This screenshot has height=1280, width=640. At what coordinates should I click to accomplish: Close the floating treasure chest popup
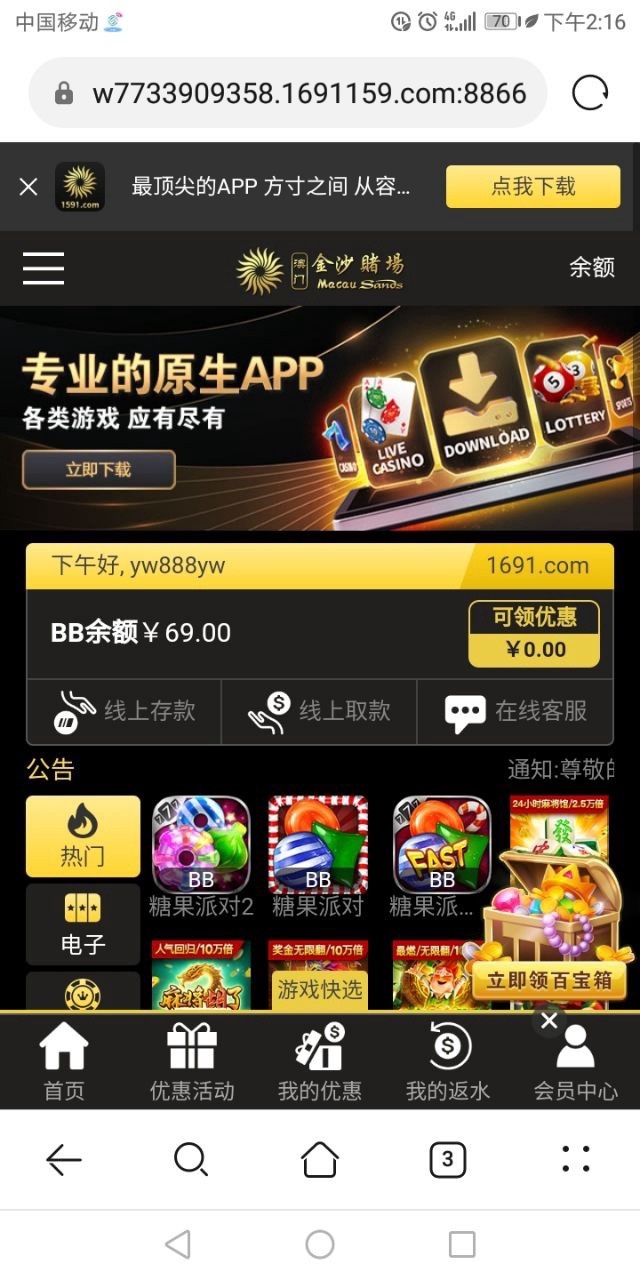(x=549, y=1021)
